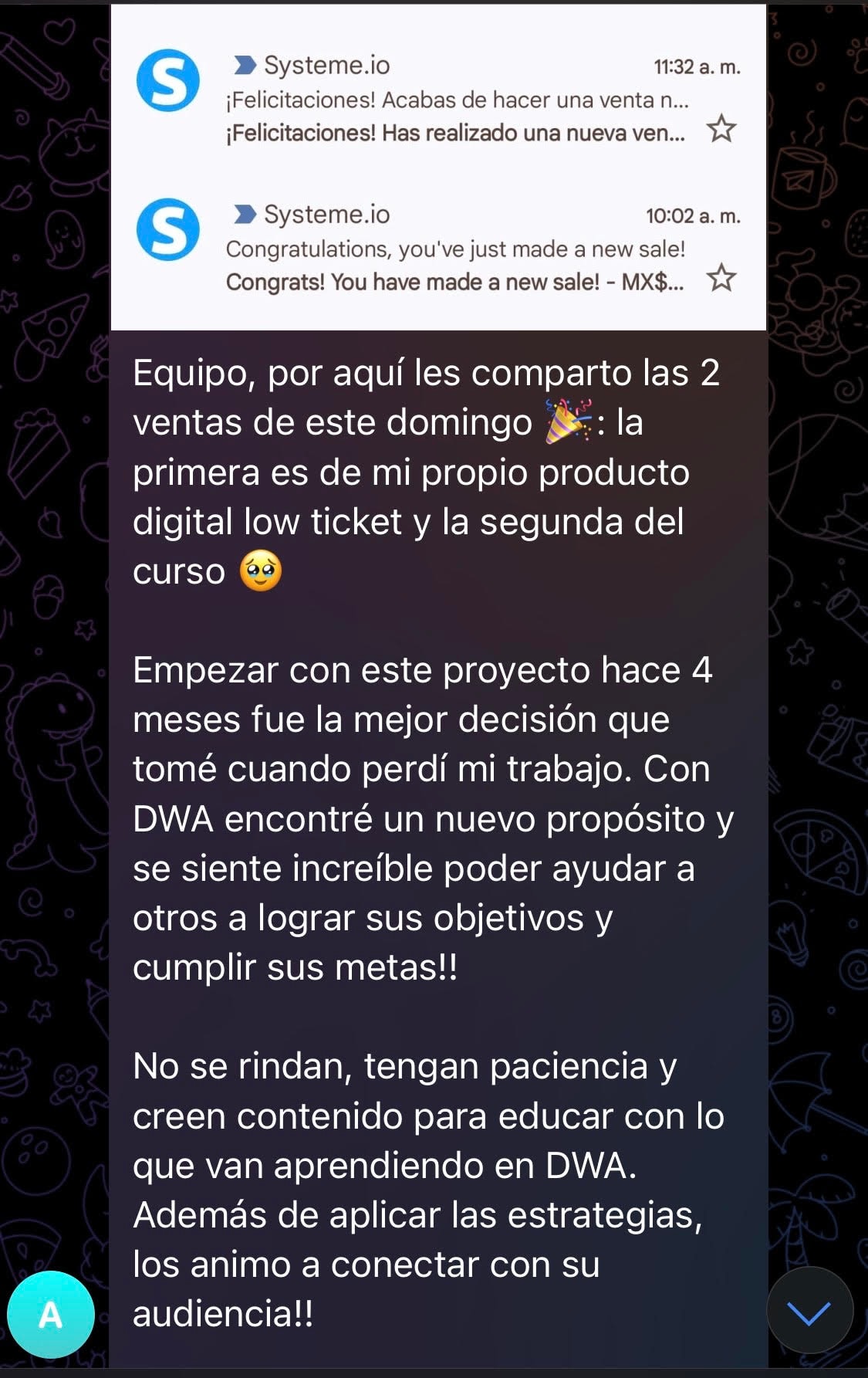Screen dimensions: 868x1378
Task: Open the attached Systeme.io emails image
Action: click(x=438, y=168)
